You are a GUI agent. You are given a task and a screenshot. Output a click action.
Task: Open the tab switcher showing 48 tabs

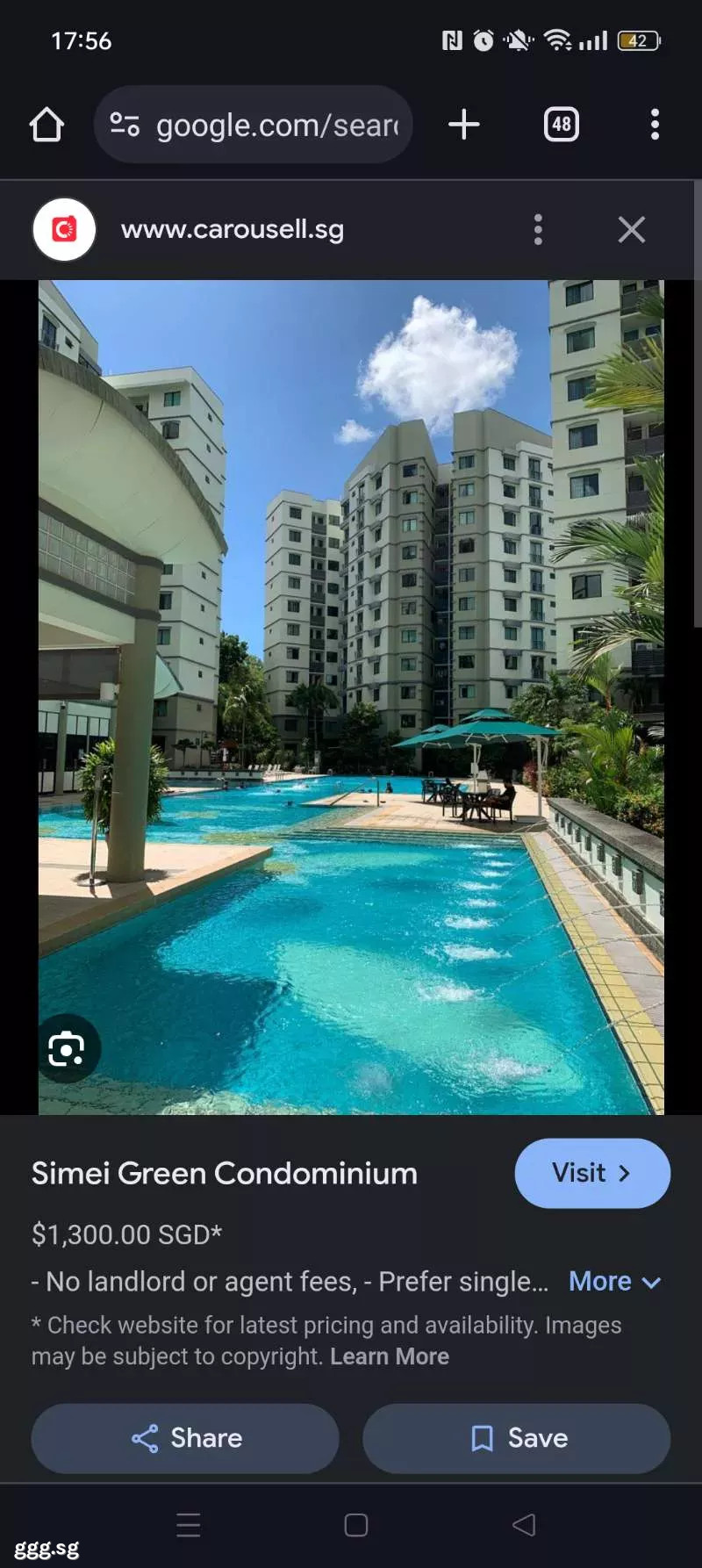562,125
